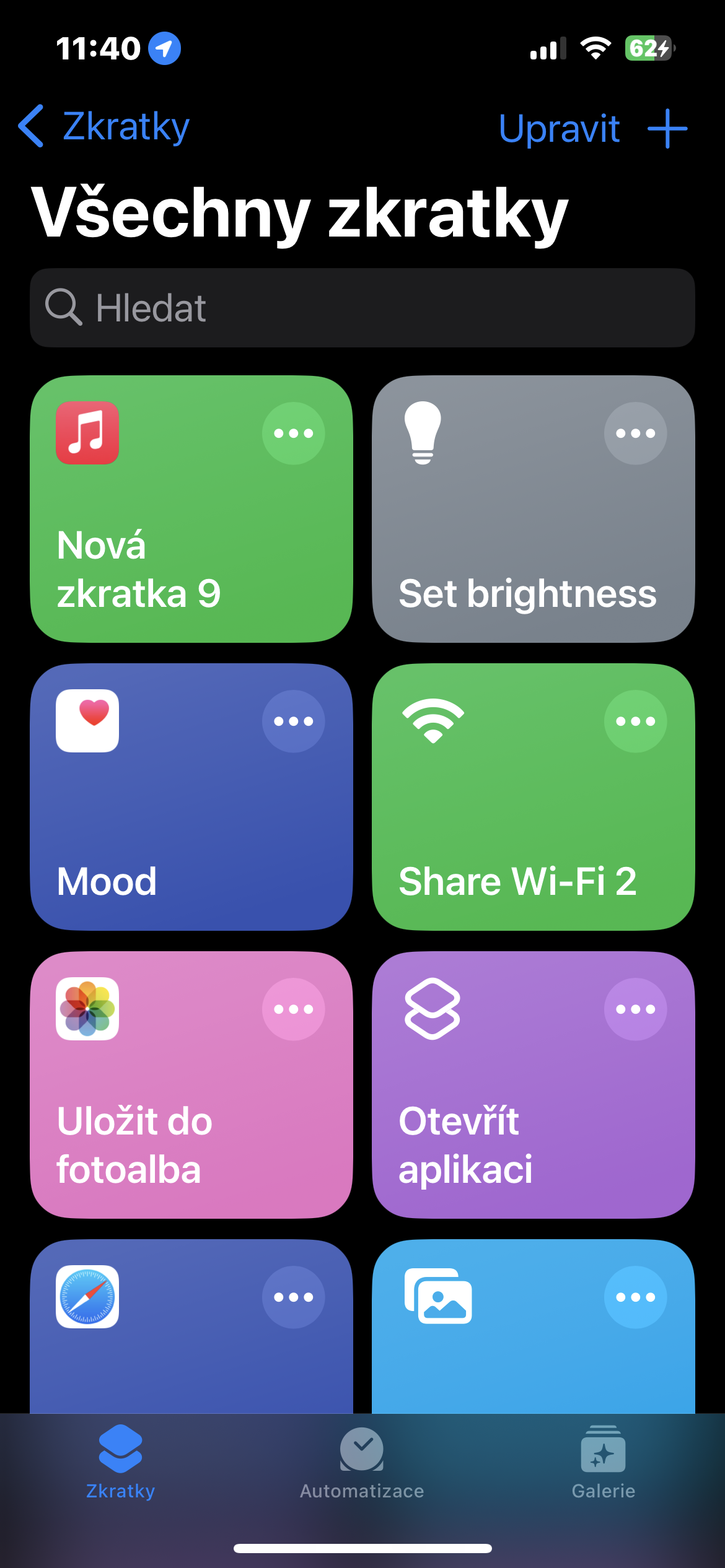Select the Zkratky tab
Screen dimensions: 725x1568
[x=120, y=1465]
